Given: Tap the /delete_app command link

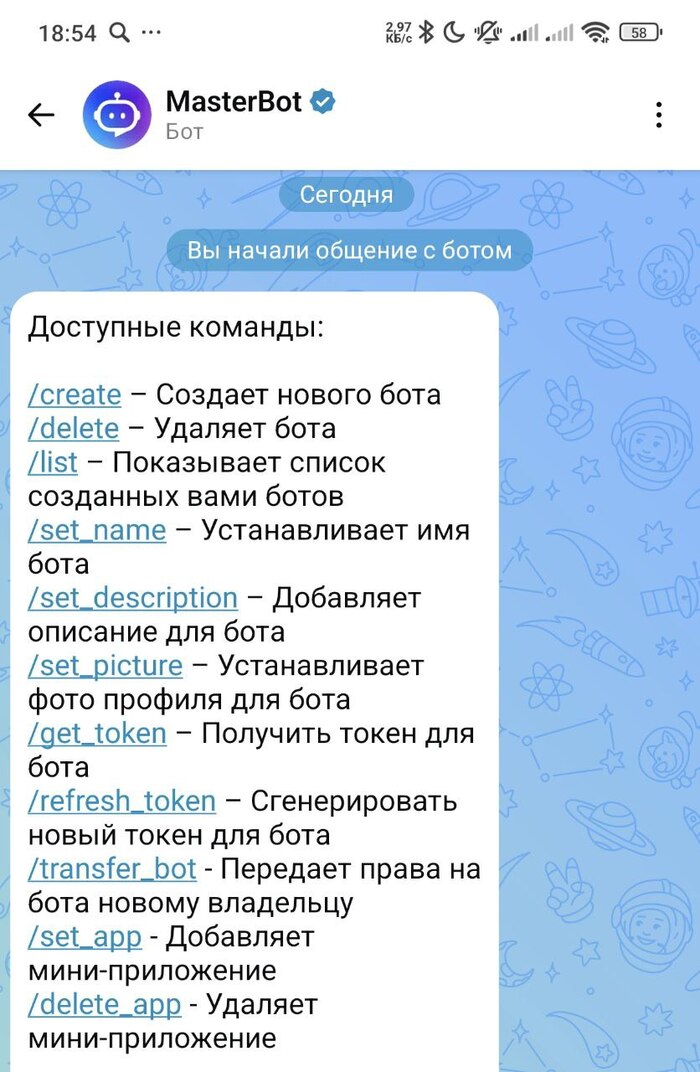Looking at the screenshot, I should 105,1005.
